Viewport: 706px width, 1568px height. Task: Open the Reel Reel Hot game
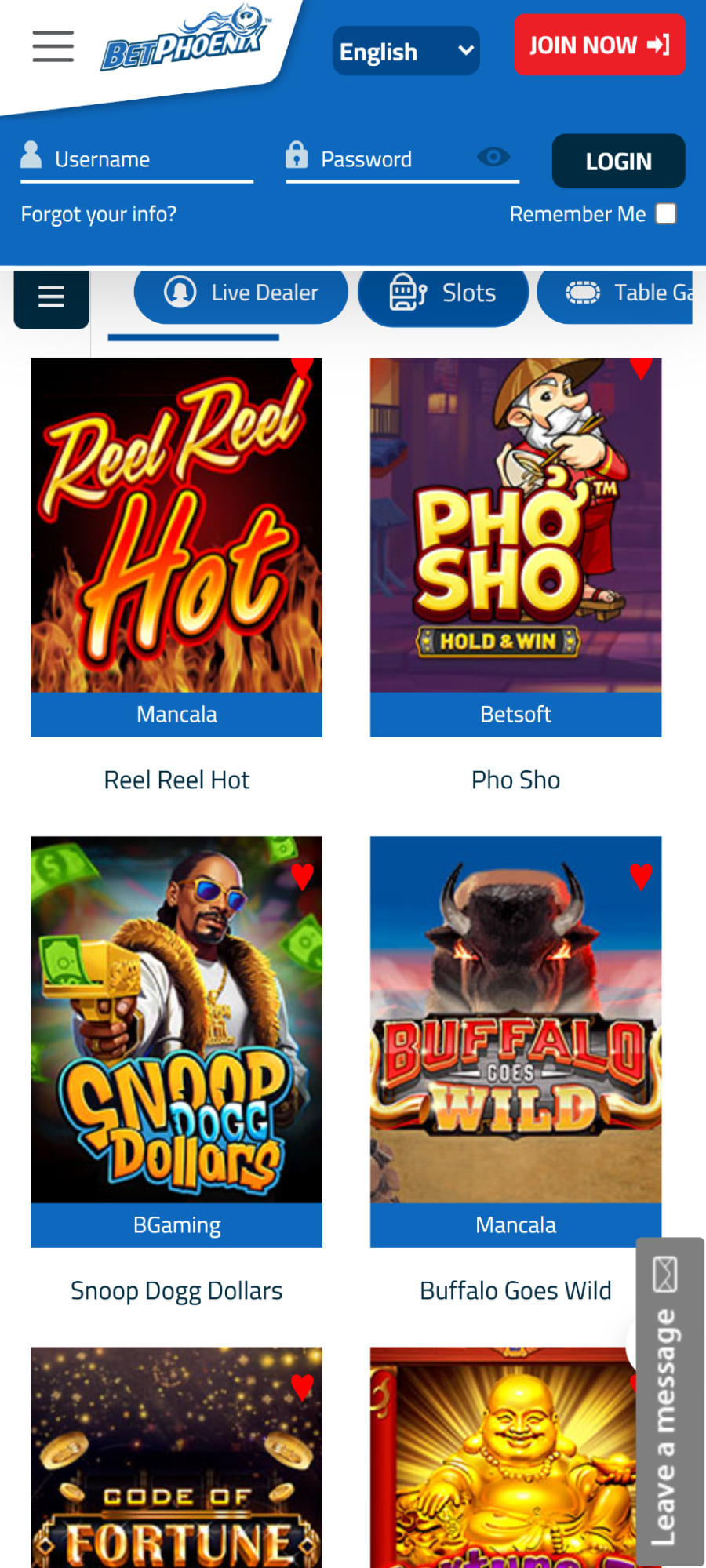[x=176, y=526]
